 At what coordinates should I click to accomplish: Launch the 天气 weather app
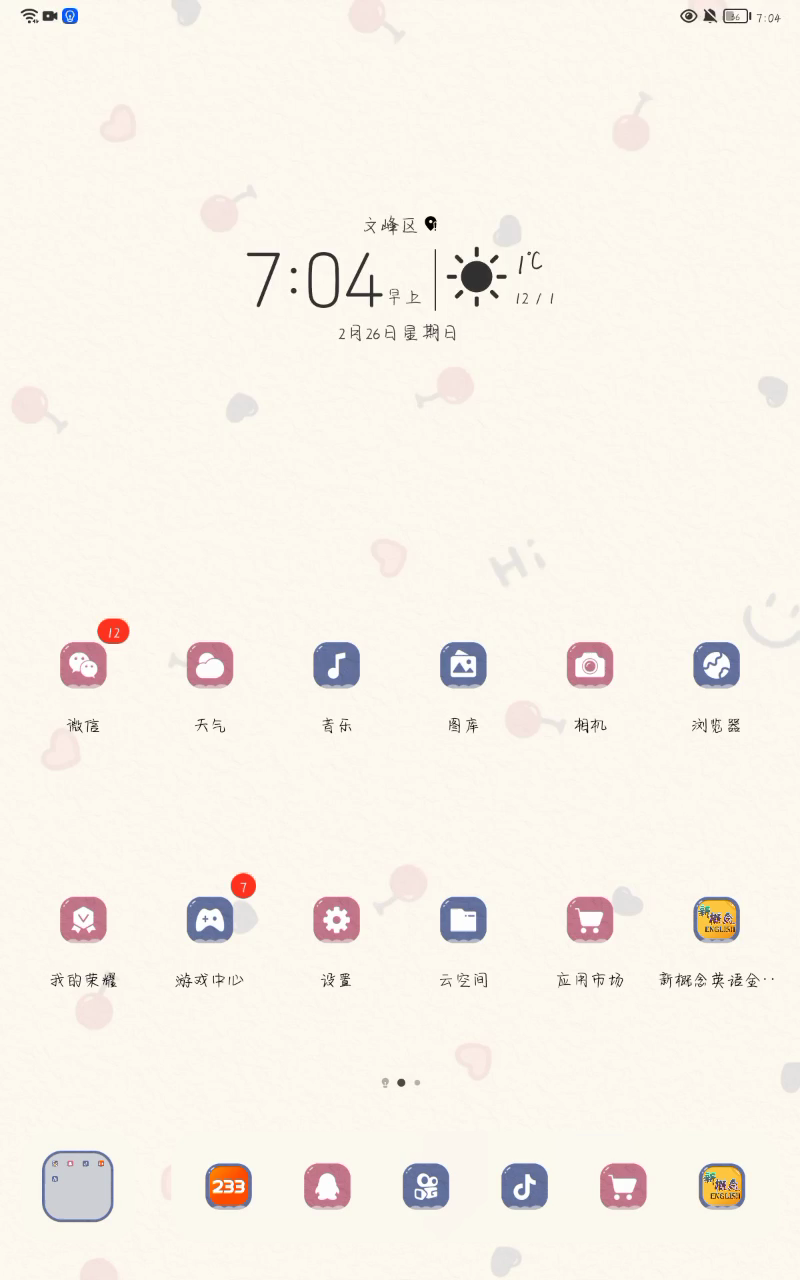210,666
